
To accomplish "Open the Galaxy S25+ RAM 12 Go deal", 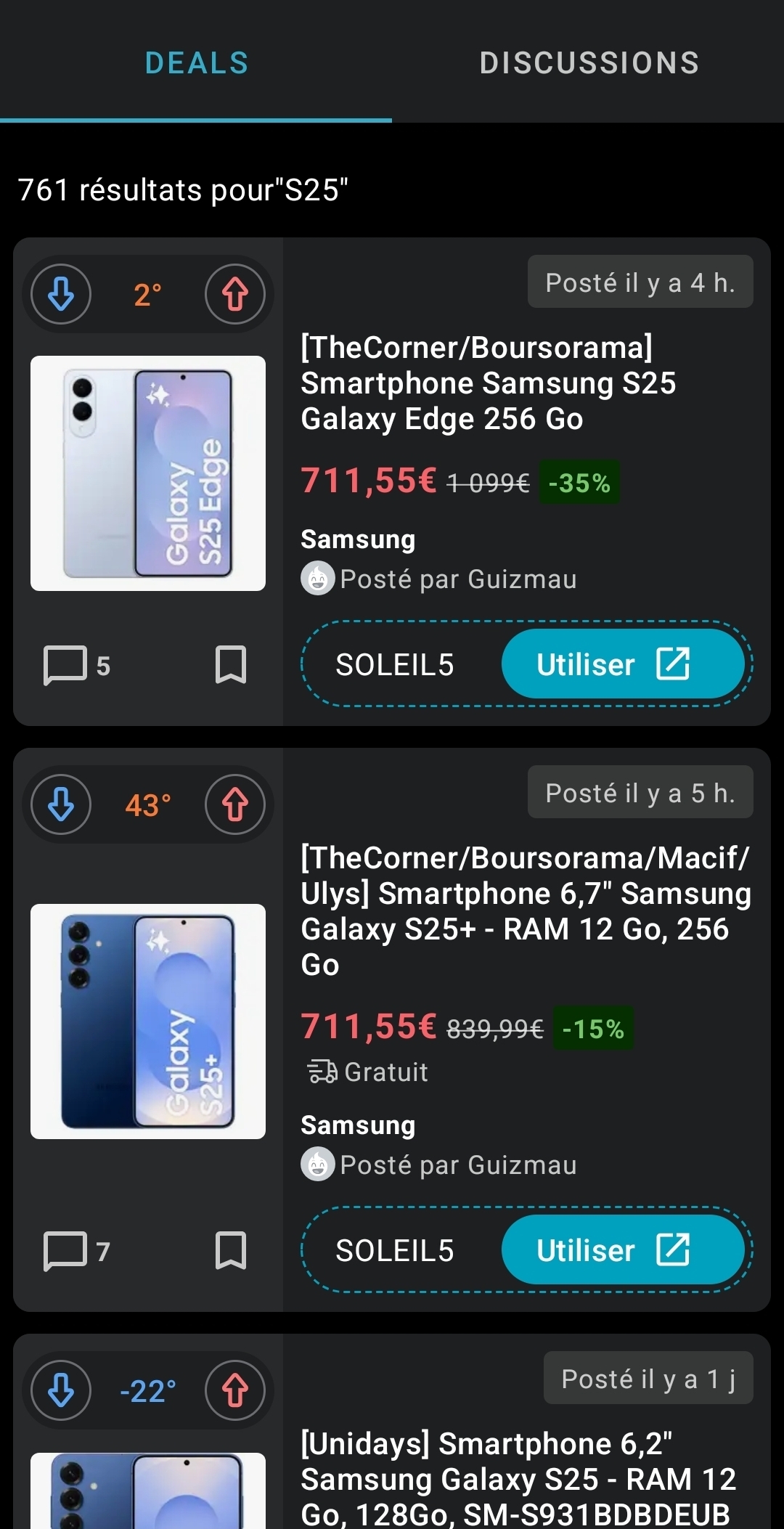I will (526, 910).
